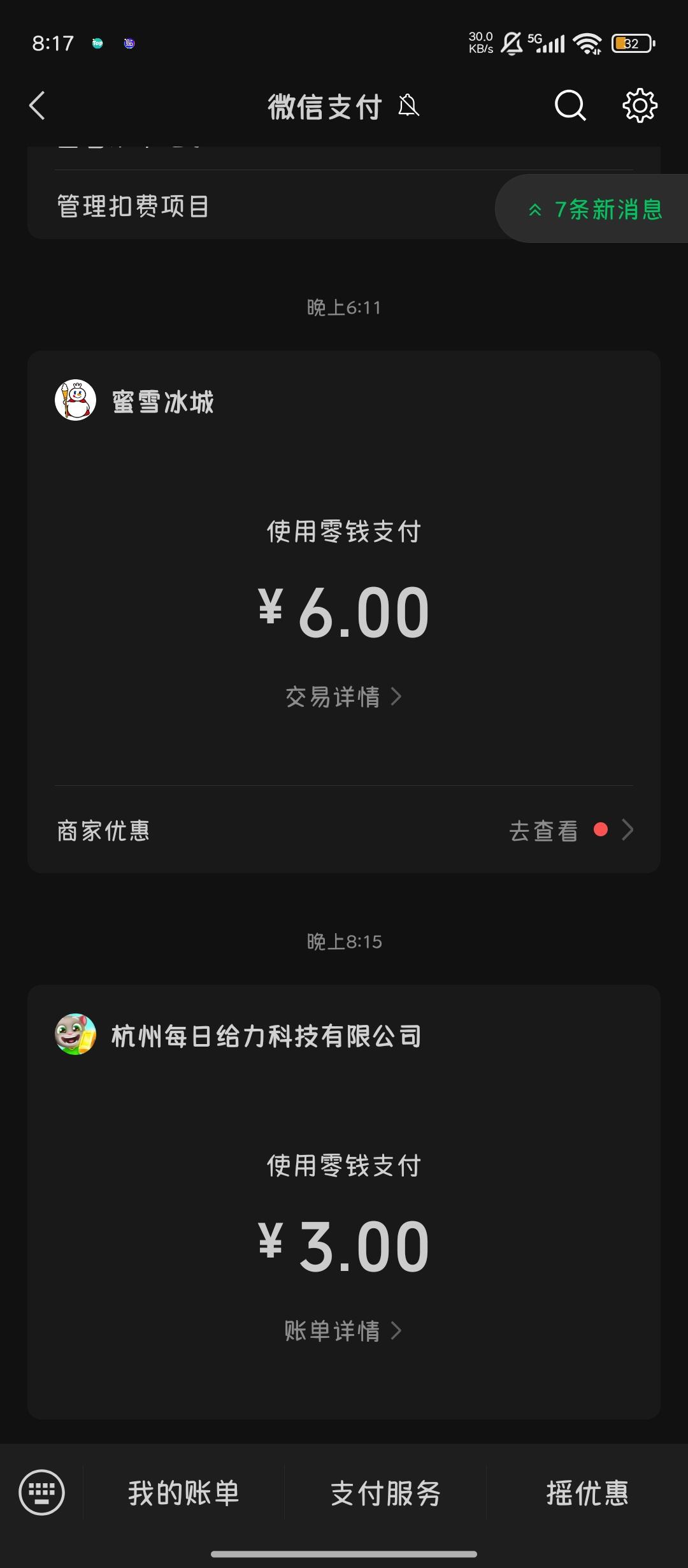Screen dimensions: 688x1568
Task: Open 杭州每日给力科技有限公司 account
Action: (x=266, y=1036)
